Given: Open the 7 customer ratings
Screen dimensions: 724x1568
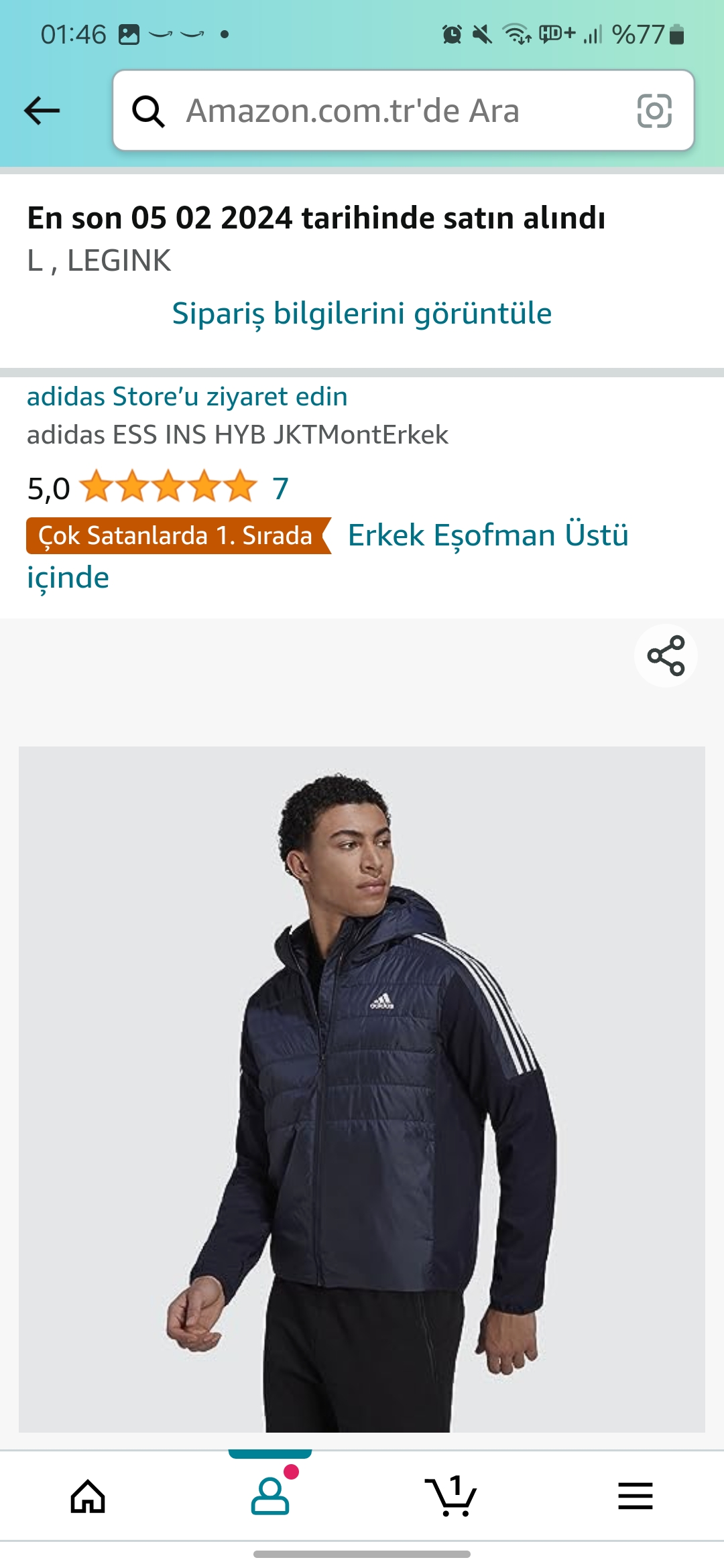Looking at the screenshot, I should pos(280,488).
